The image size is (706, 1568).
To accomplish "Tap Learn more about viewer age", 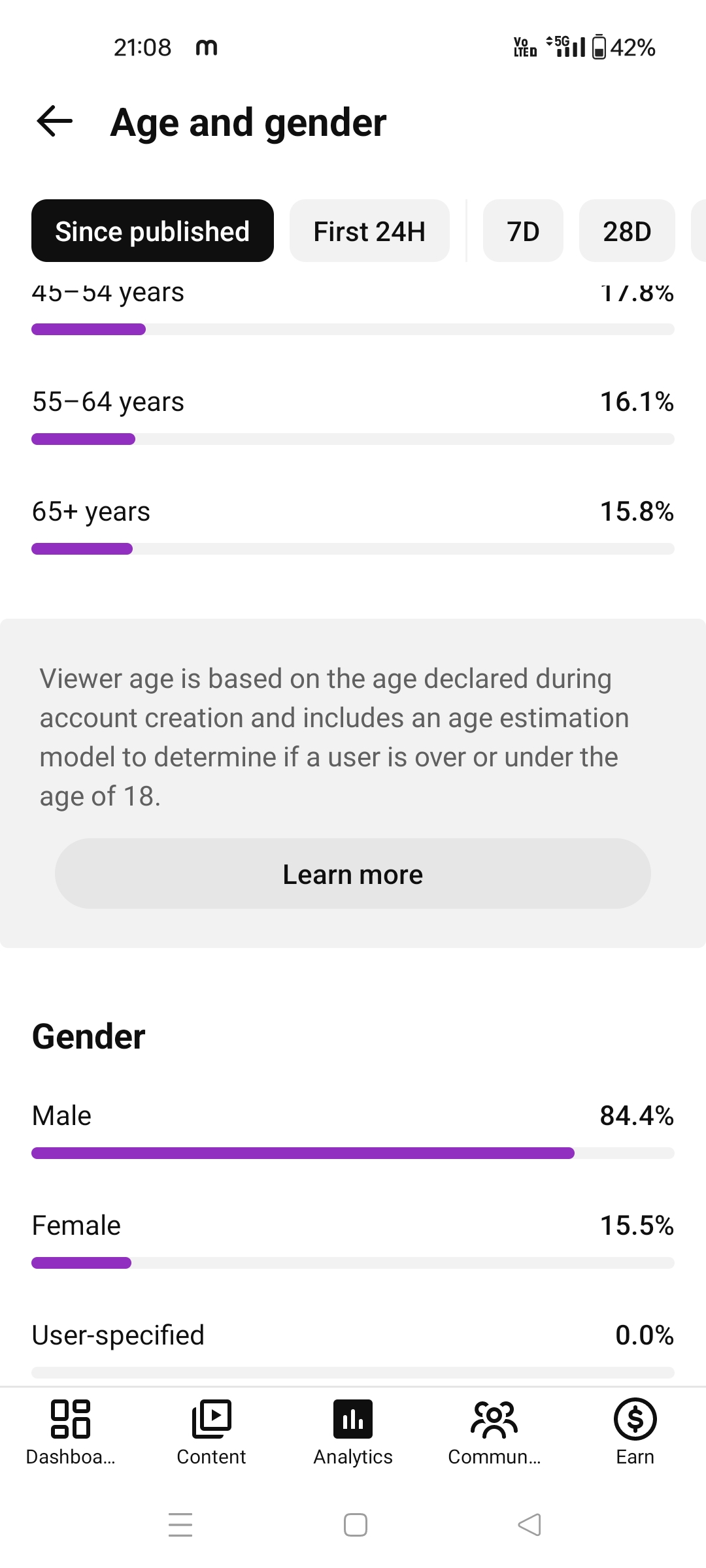I will (353, 874).
